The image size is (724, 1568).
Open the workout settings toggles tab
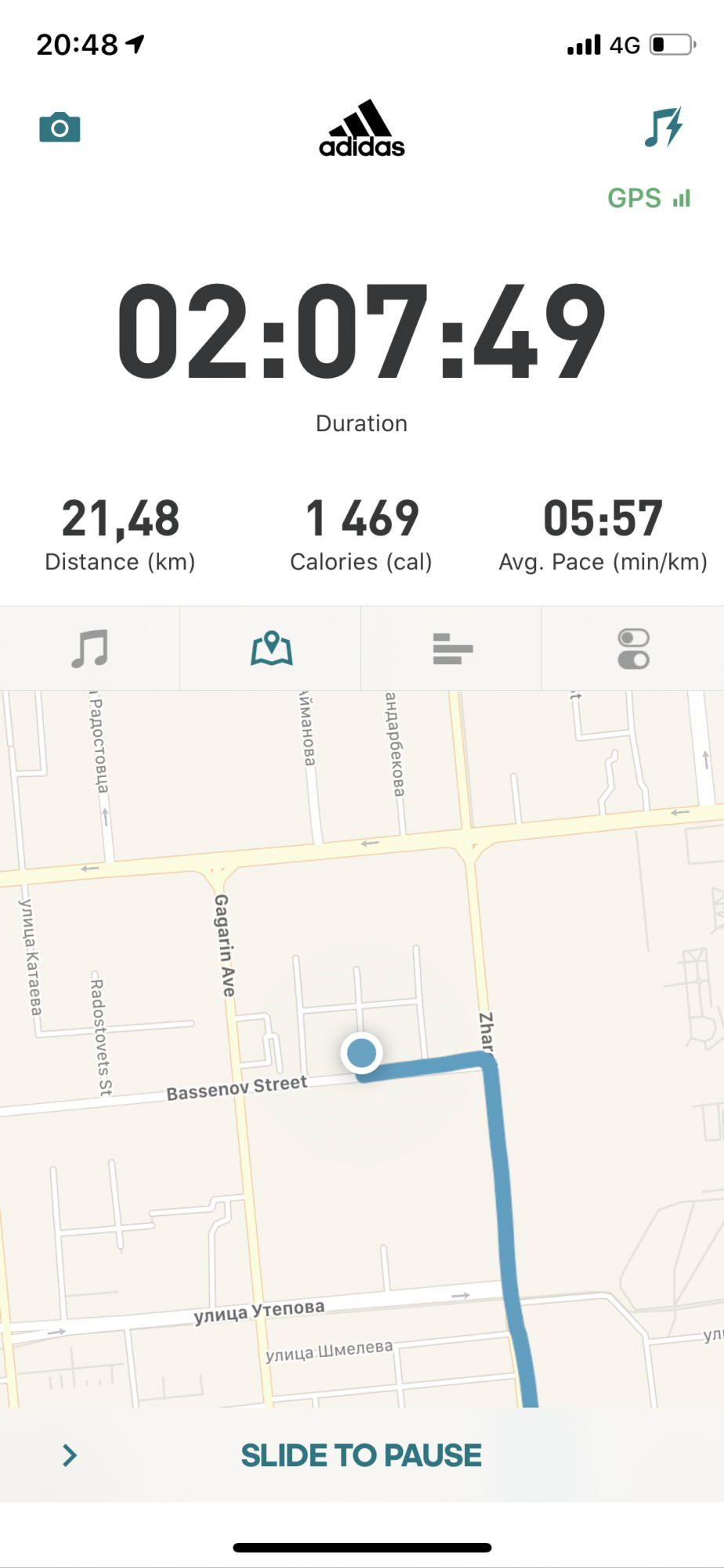point(633,648)
